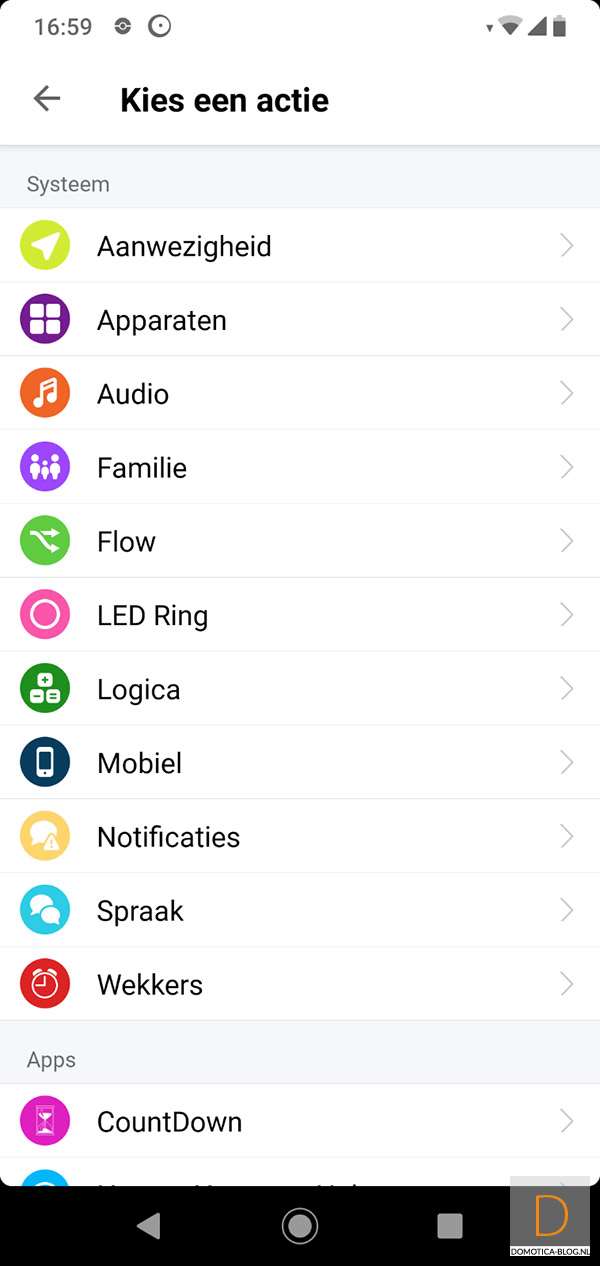Open the Aanwezigheid actions
Viewport: 600px width, 1266px height.
tap(300, 246)
